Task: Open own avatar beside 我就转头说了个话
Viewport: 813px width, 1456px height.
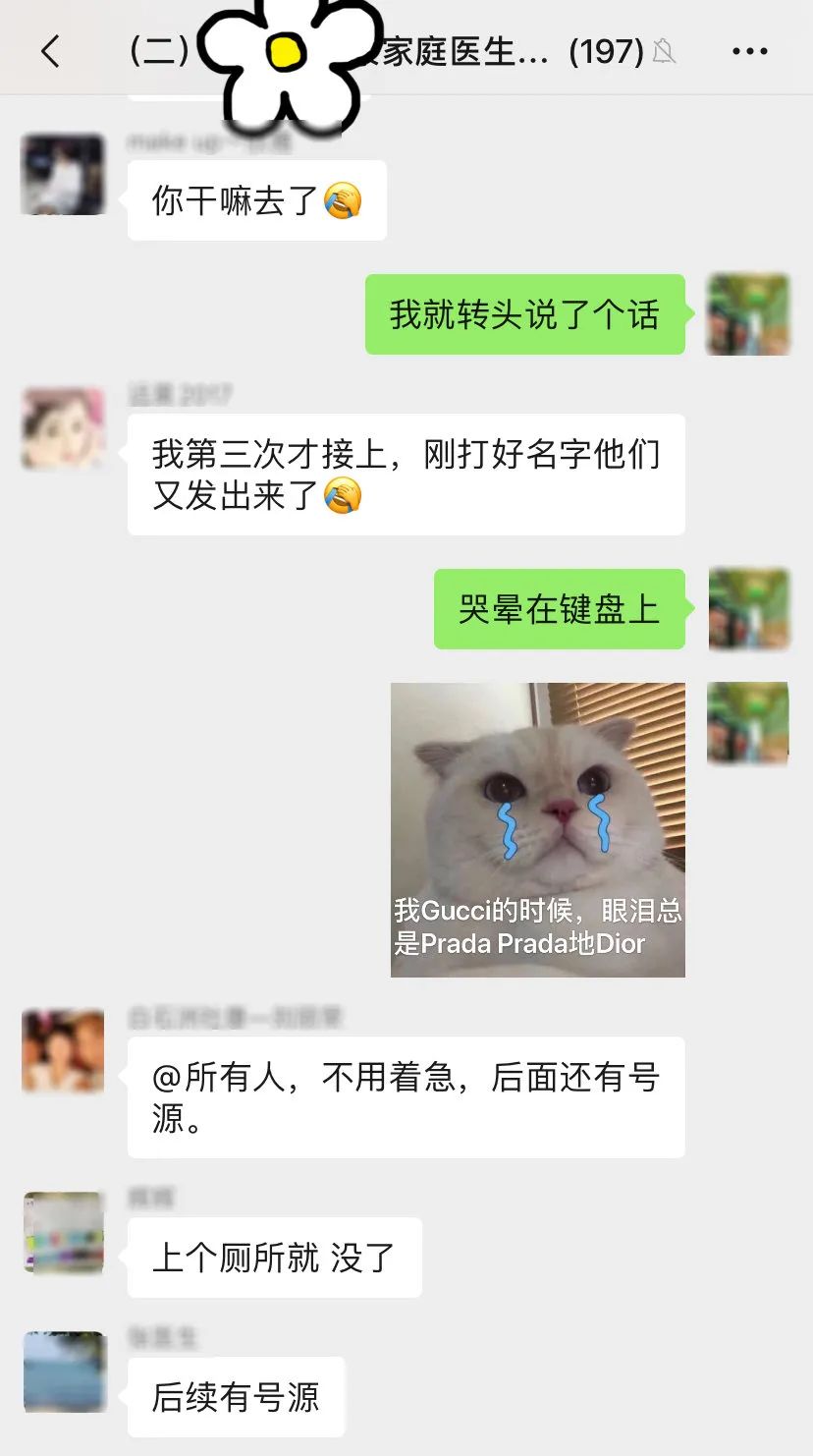Action: [x=748, y=314]
